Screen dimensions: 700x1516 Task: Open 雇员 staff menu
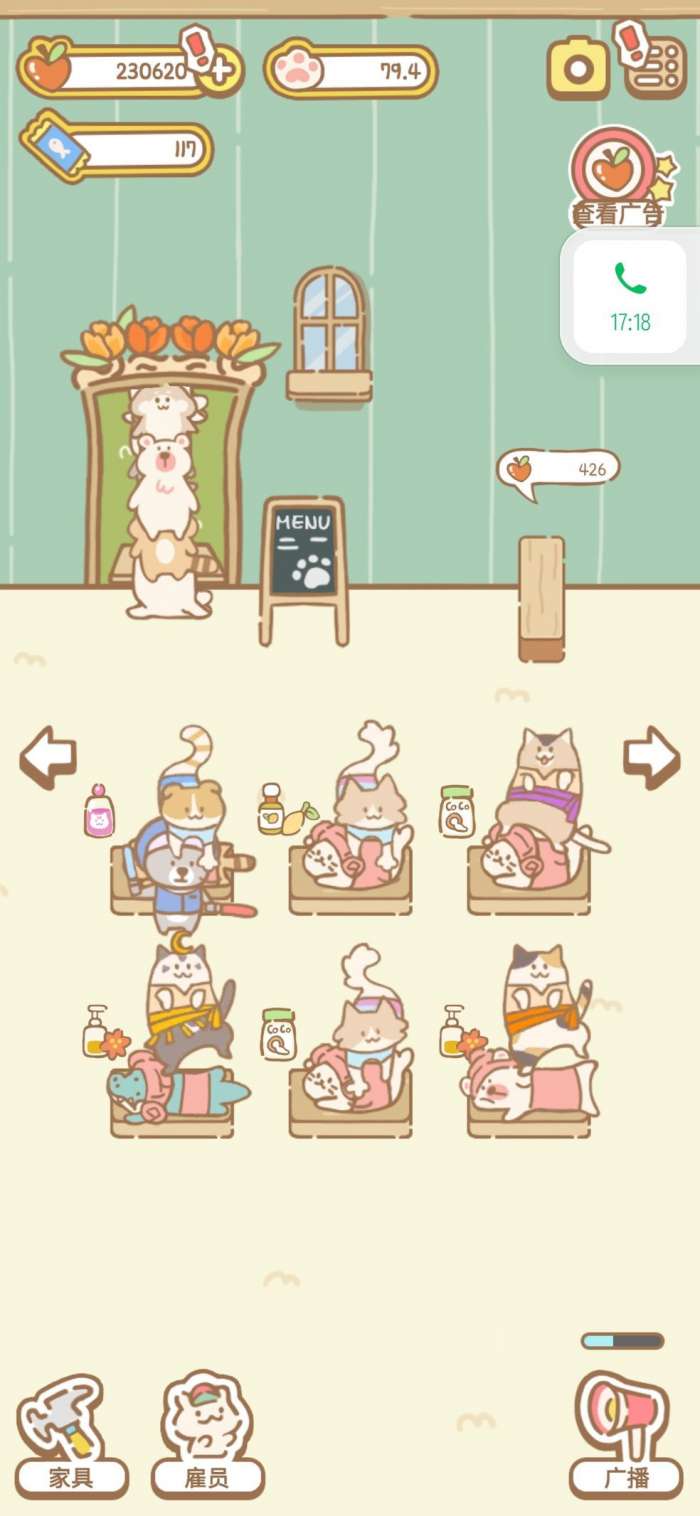point(207,1435)
